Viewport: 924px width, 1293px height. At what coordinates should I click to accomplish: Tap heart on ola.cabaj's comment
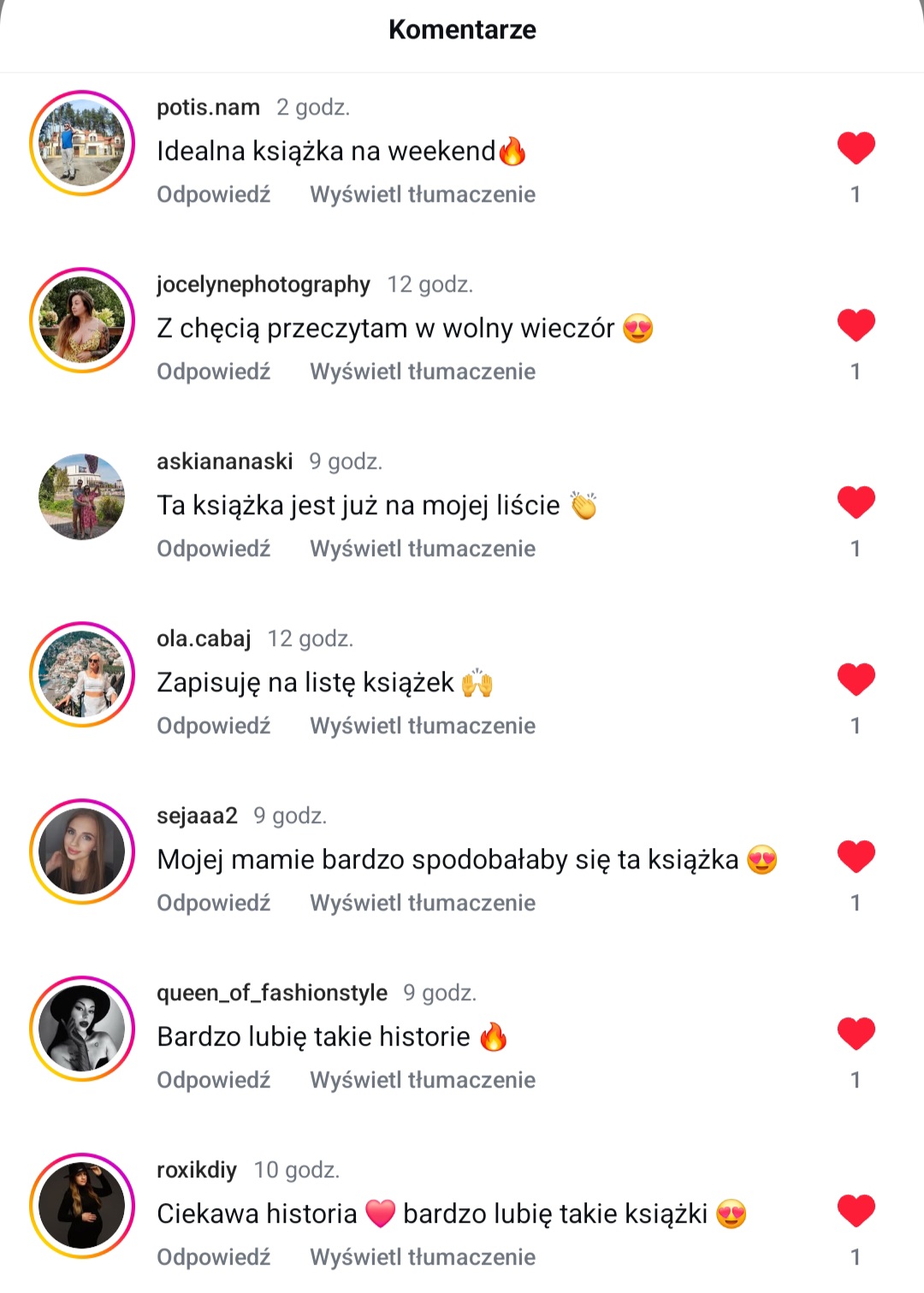pos(856,679)
